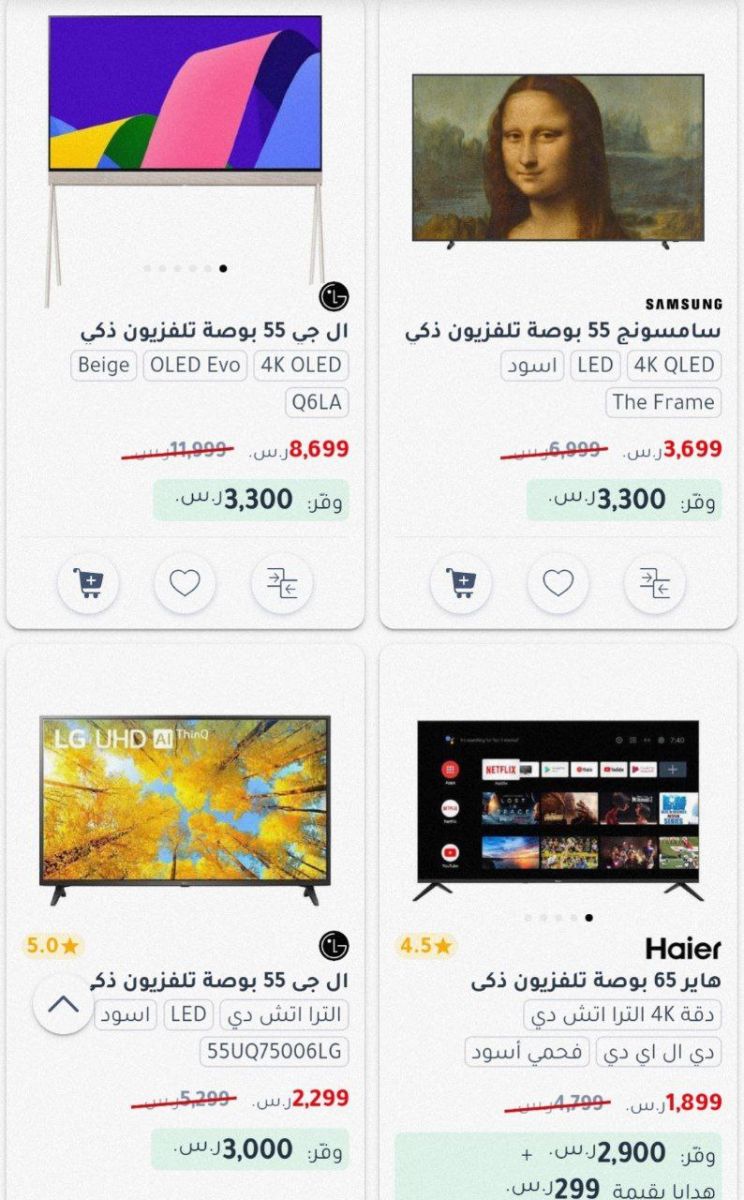Add the Samsung The Frame TV to cart
Viewport: 744px width, 1200px height.
[x=460, y=582]
